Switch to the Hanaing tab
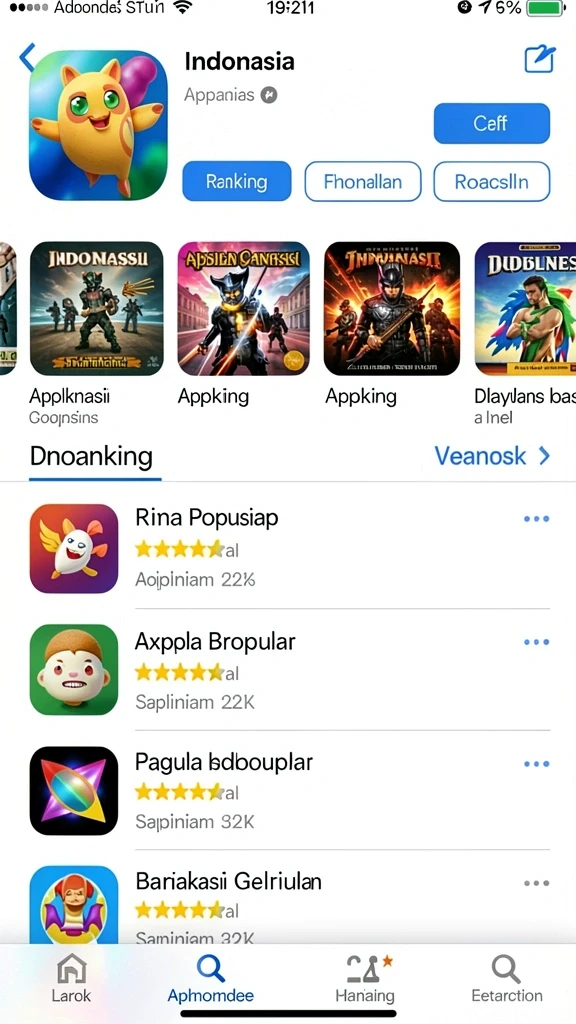The height and width of the screenshot is (1024, 576). tap(365, 978)
